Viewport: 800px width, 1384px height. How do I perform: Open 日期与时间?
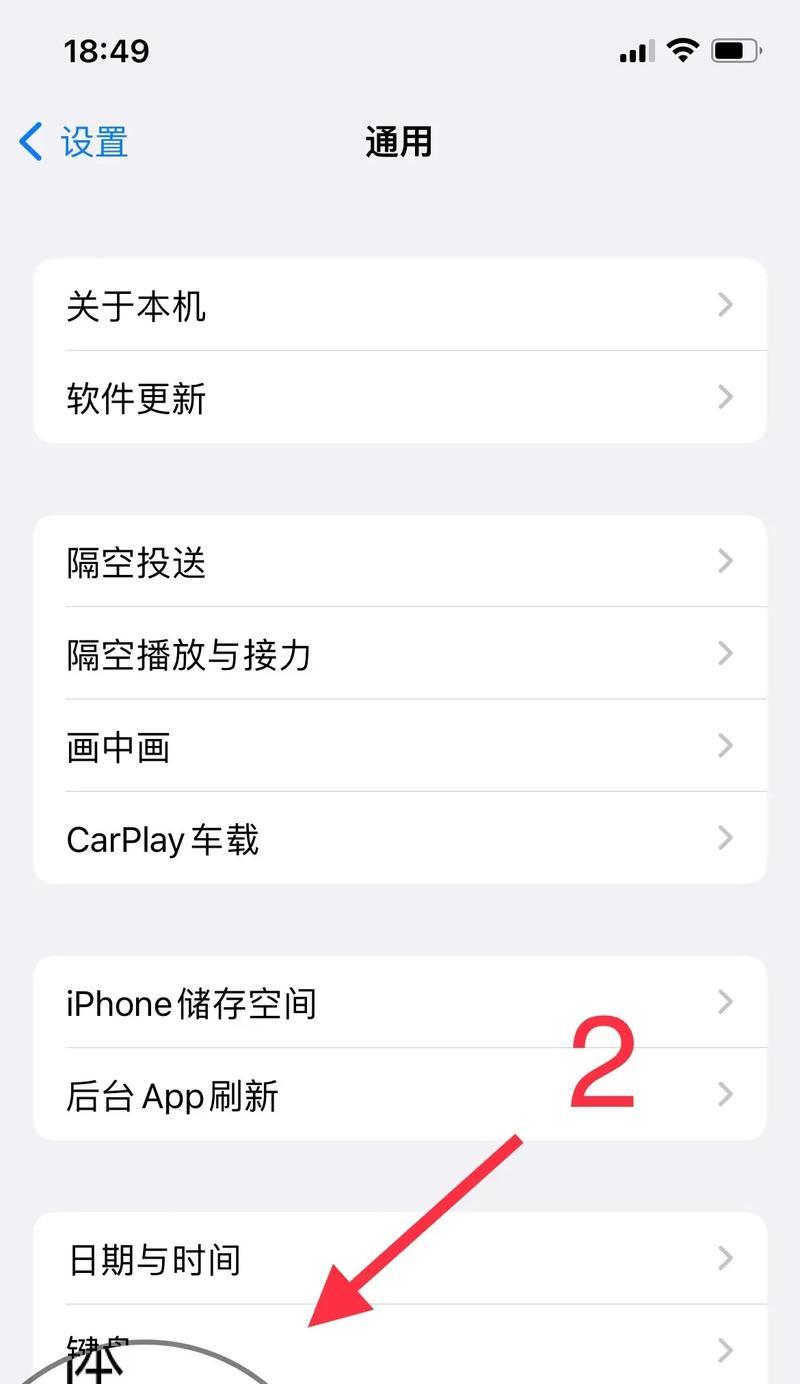coord(400,1258)
